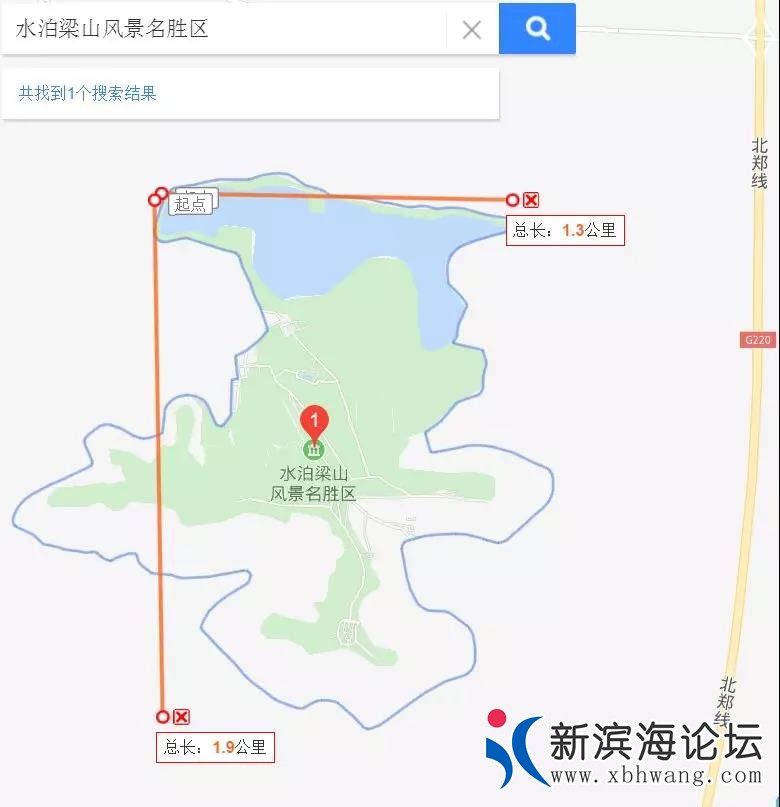Screen dimensions: 780x807
Task: Click inside the search input field
Action: click(x=200, y=29)
